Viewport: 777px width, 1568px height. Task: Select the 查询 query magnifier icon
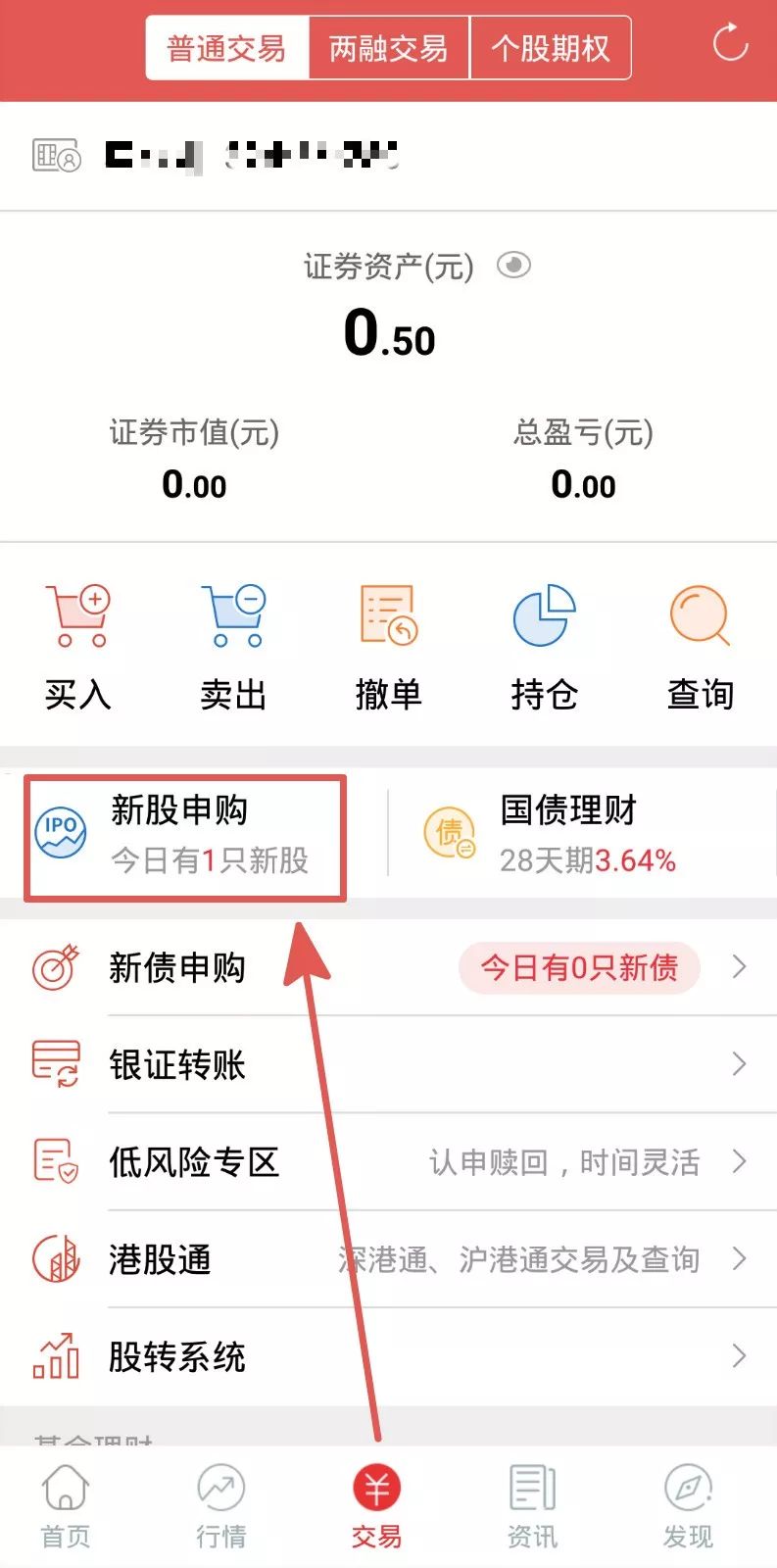click(x=700, y=615)
